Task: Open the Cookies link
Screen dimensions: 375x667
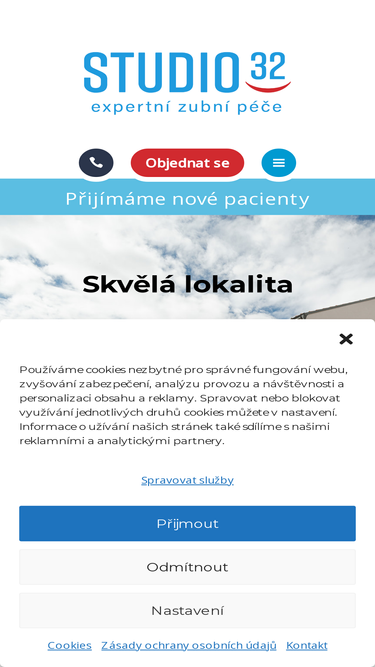Action: click(x=70, y=645)
